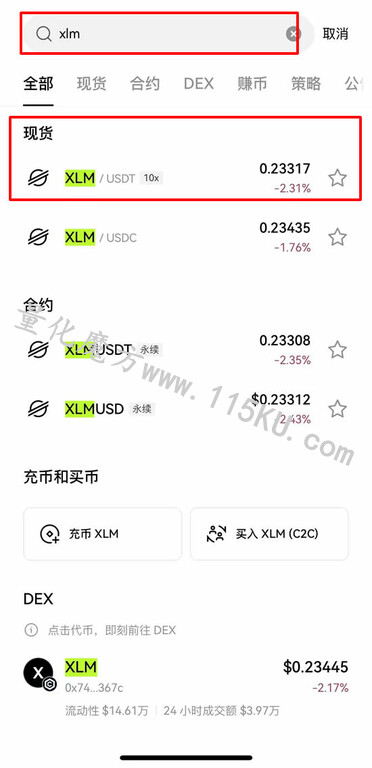Select the 赚币 tab
Image resolution: width=372 pixels, height=768 pixels.
click(x=252, y=83)
